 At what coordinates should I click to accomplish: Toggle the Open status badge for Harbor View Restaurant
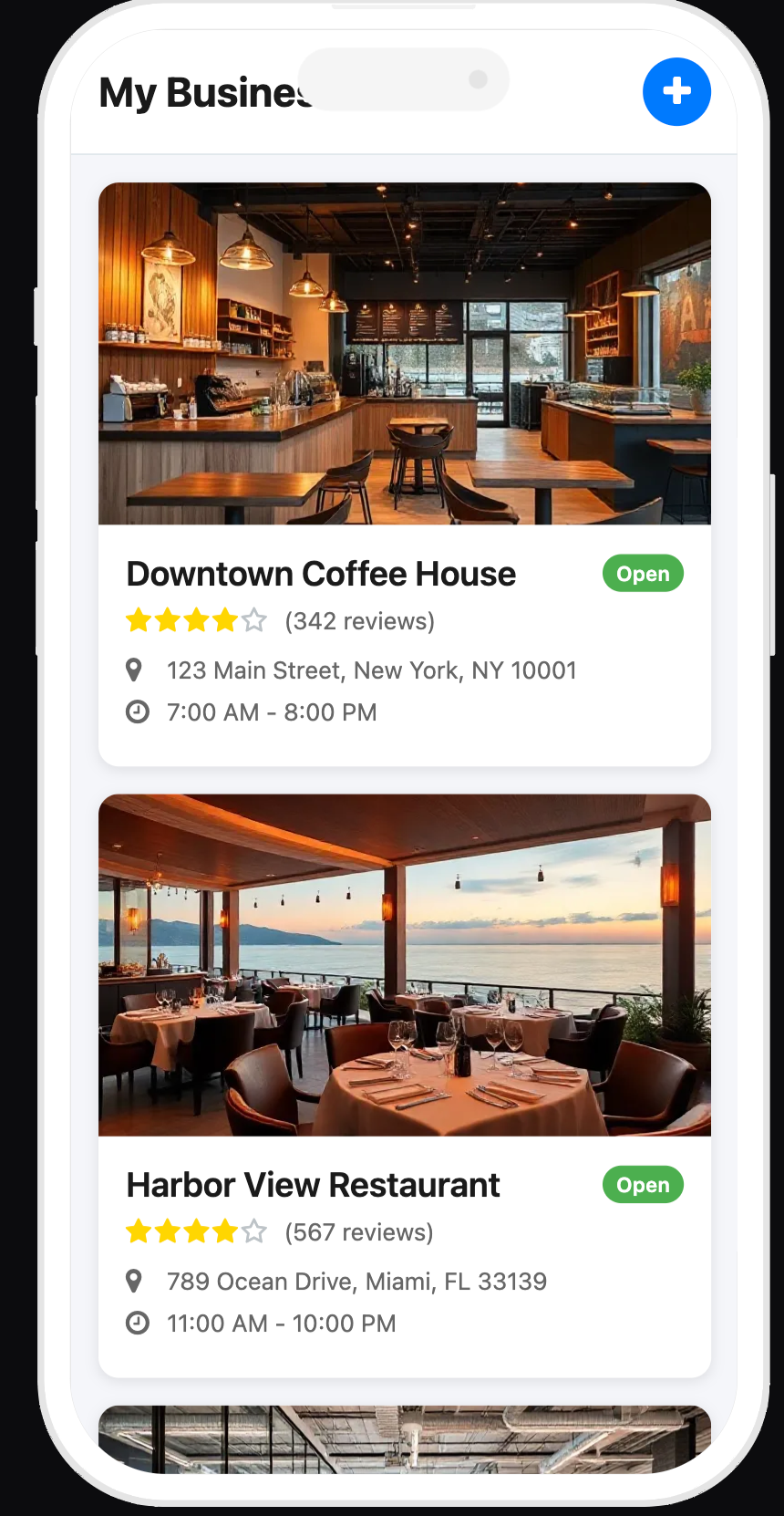[643, 1184]
